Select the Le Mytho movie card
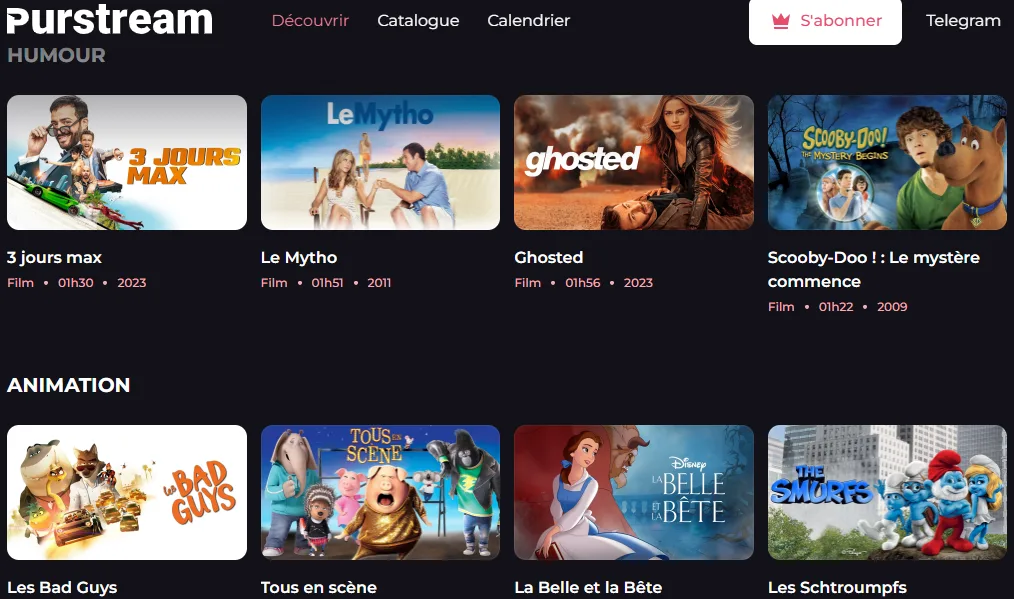 coord(380,163)
